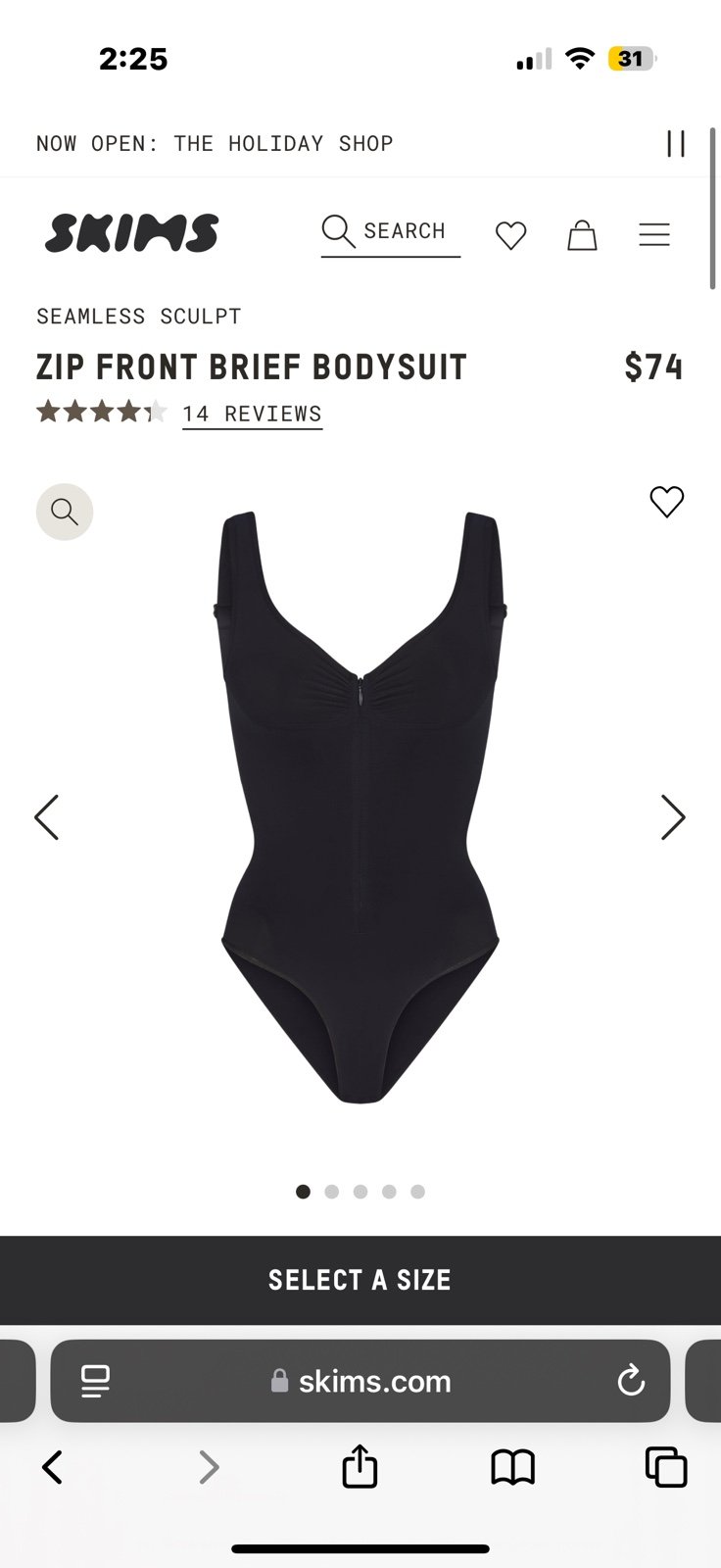Screen dimensions: 721x1568
Task: Show next product image
Action: point(673,817)
